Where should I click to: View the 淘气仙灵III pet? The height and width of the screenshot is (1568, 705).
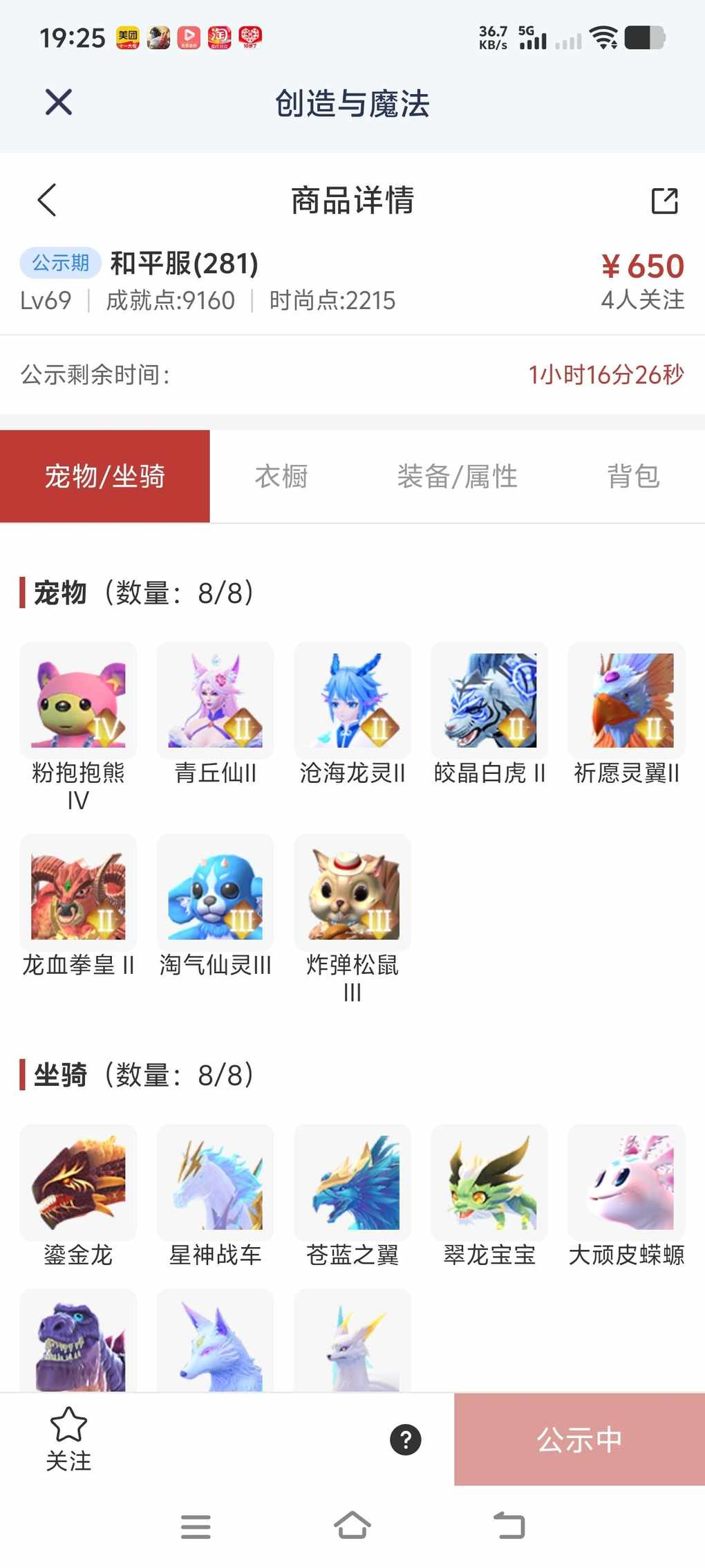tap(215, 893)
